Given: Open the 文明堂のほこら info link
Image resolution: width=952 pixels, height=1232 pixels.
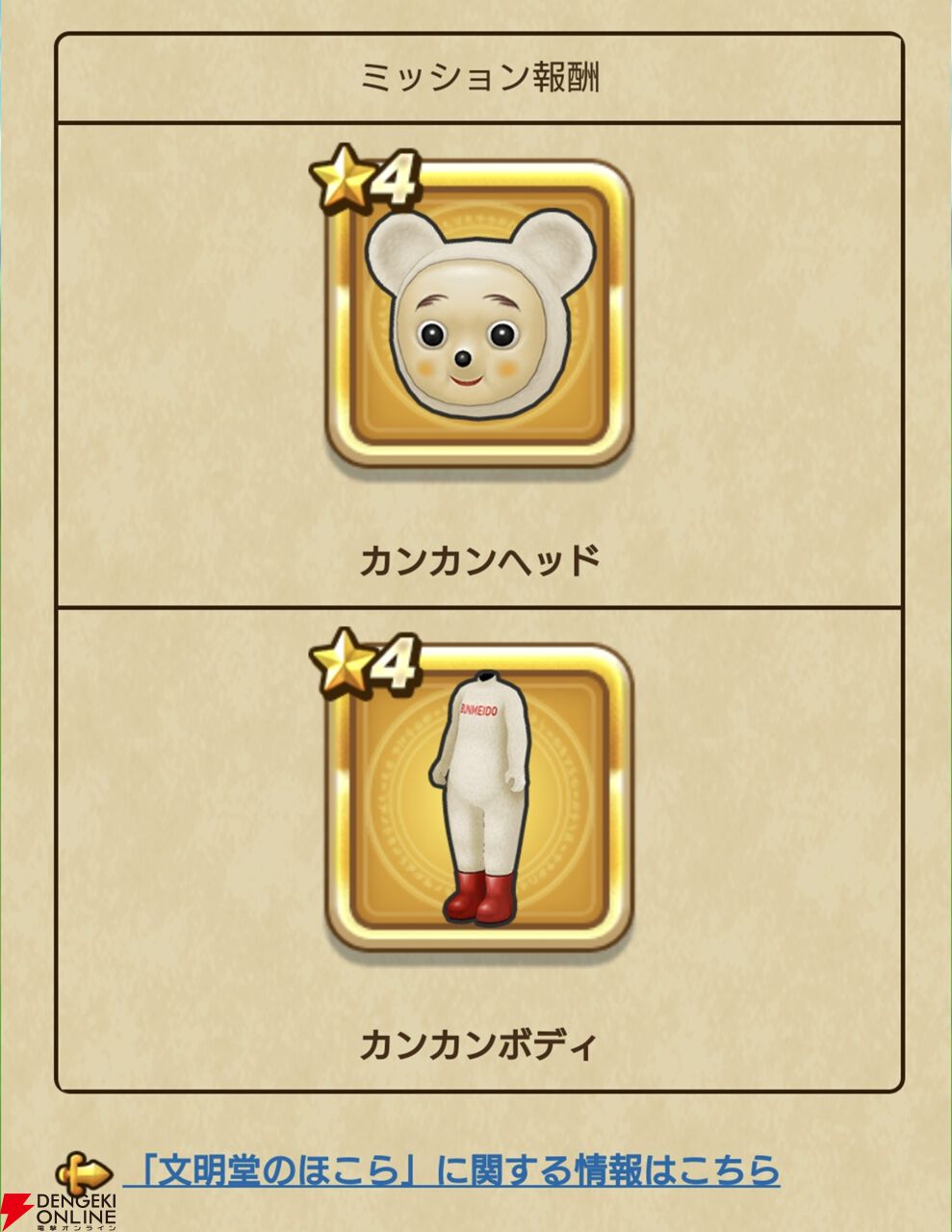Looking at the screenshot, I should point(451,1170).
